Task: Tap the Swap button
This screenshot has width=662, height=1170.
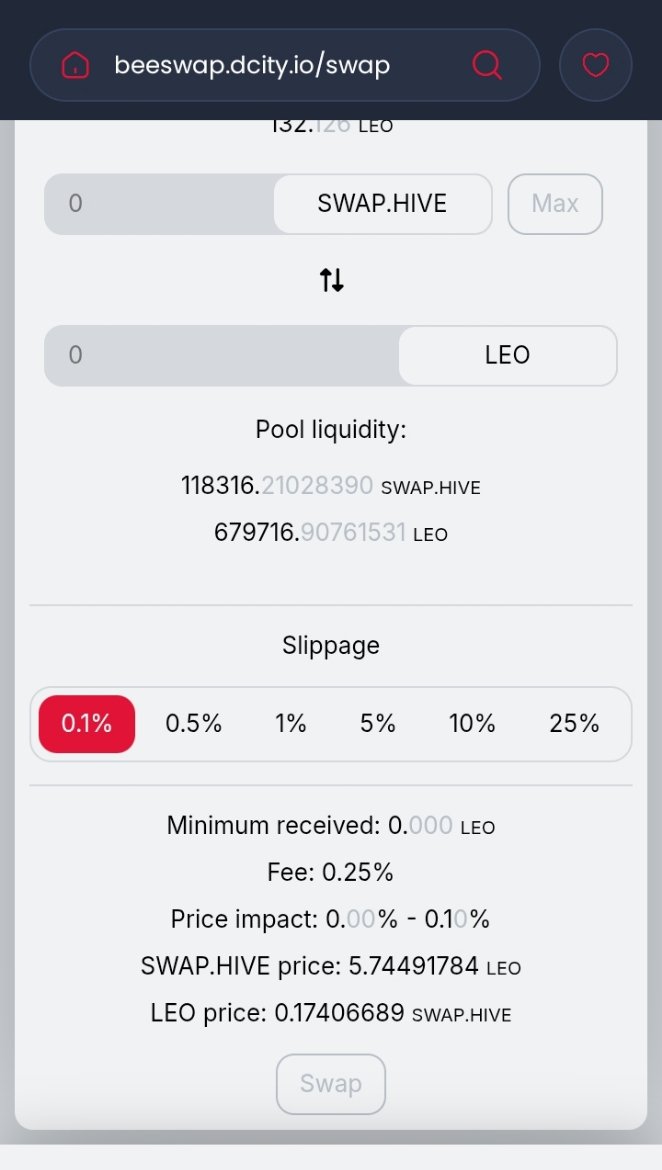Action: tap(331, 1084)
